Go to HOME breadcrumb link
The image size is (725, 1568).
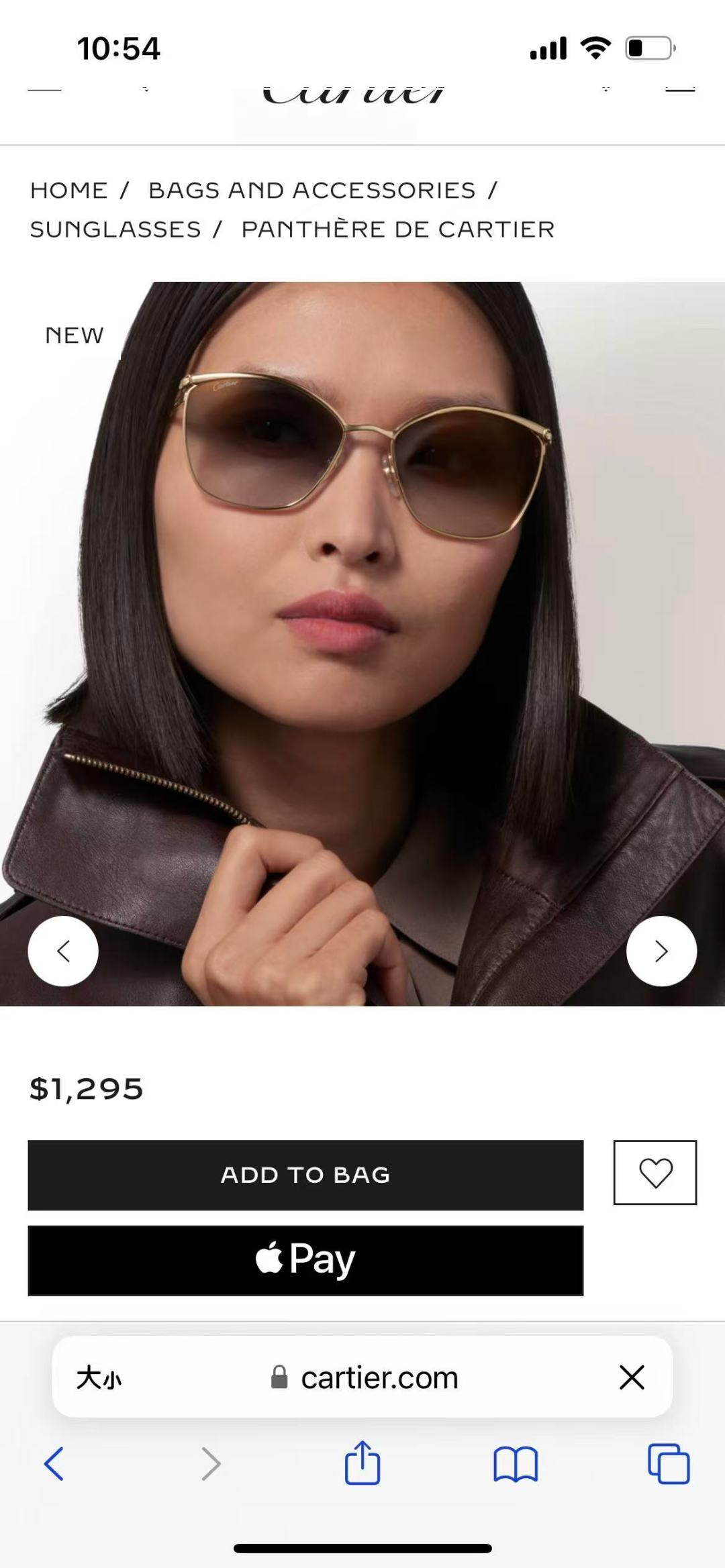point(68,191)
